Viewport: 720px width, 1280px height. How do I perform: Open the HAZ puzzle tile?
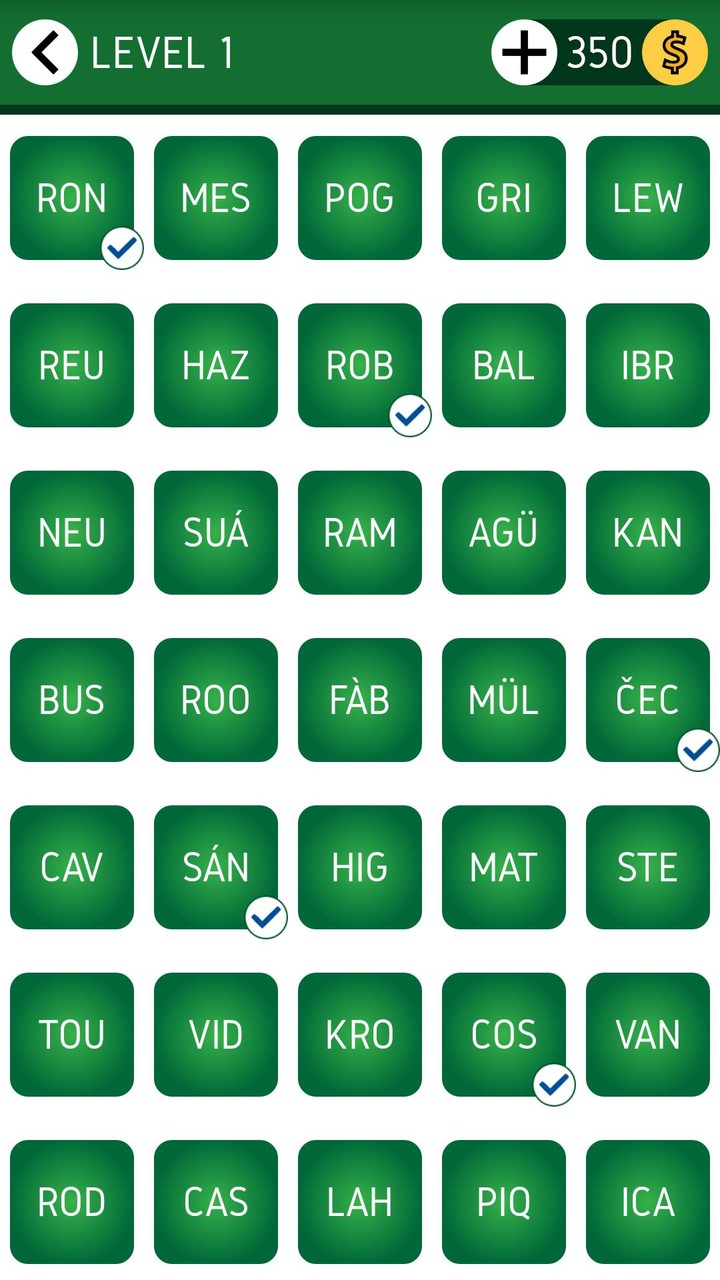tap(216, 366)
